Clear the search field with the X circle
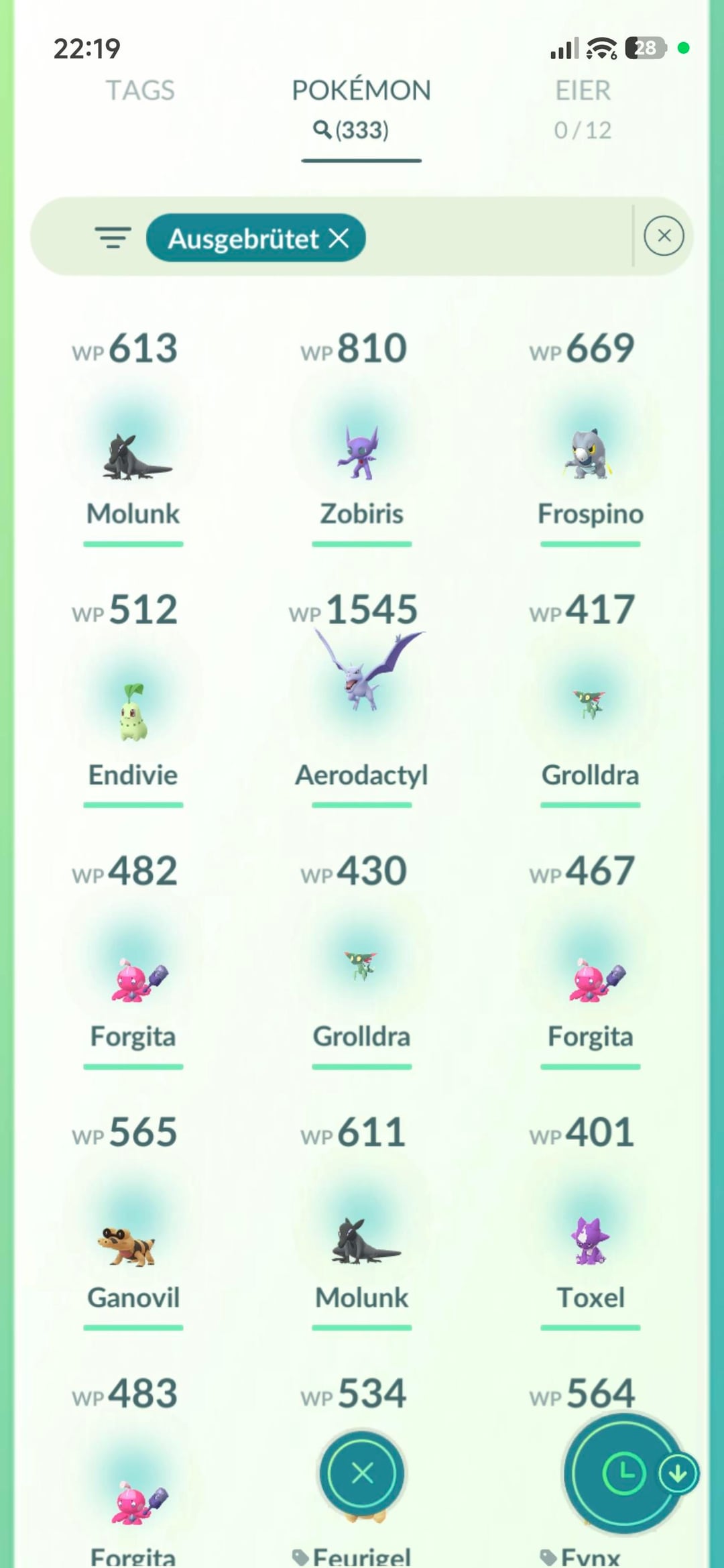 (x=664, y=236)
